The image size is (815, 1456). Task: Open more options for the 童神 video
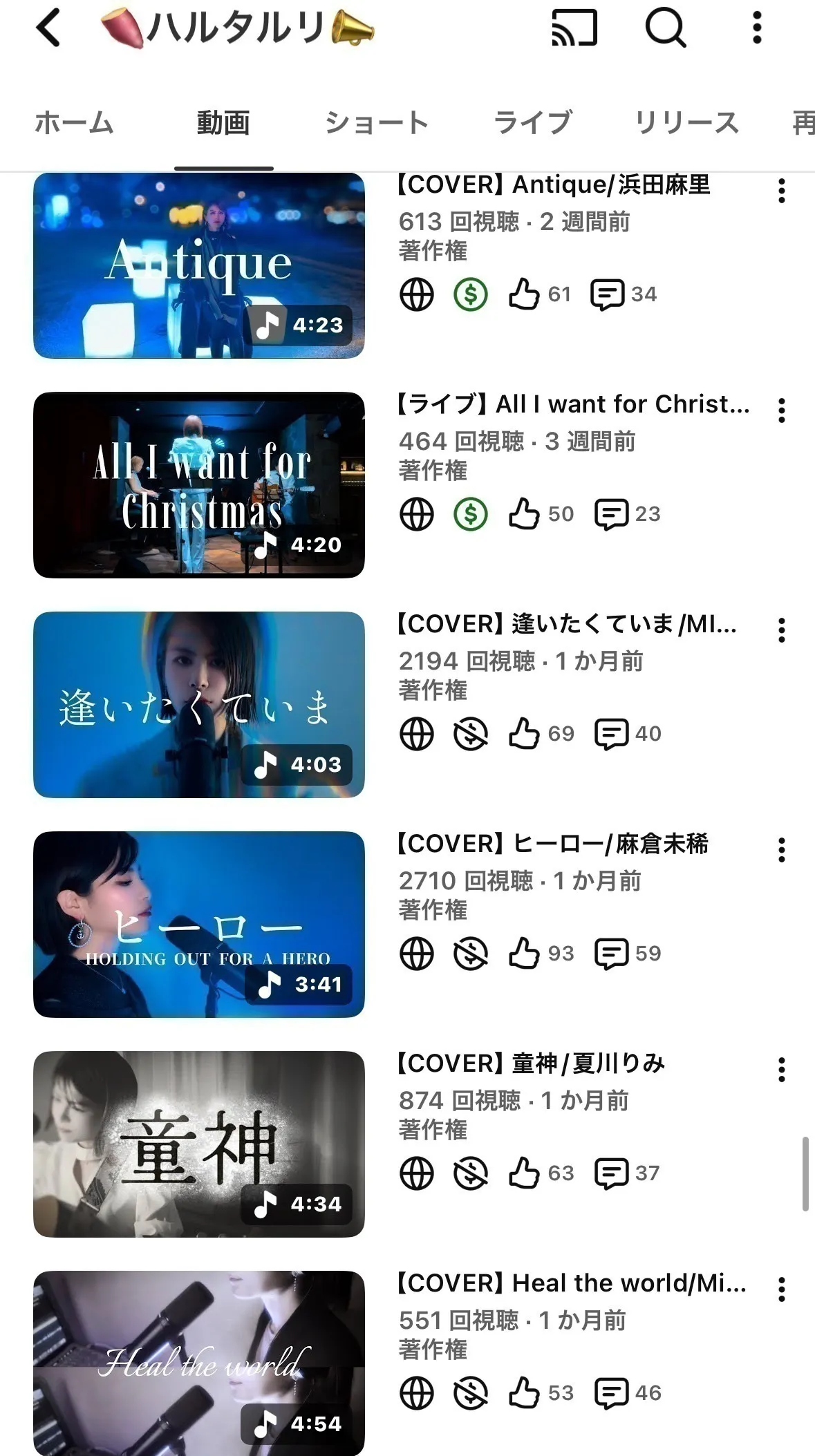coord(782,1070)
